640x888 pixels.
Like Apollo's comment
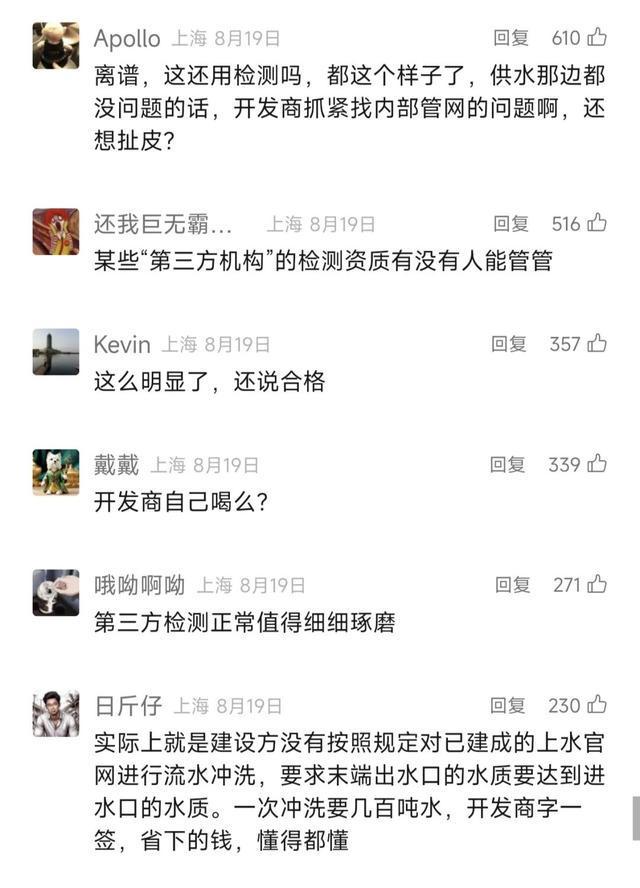597,39
